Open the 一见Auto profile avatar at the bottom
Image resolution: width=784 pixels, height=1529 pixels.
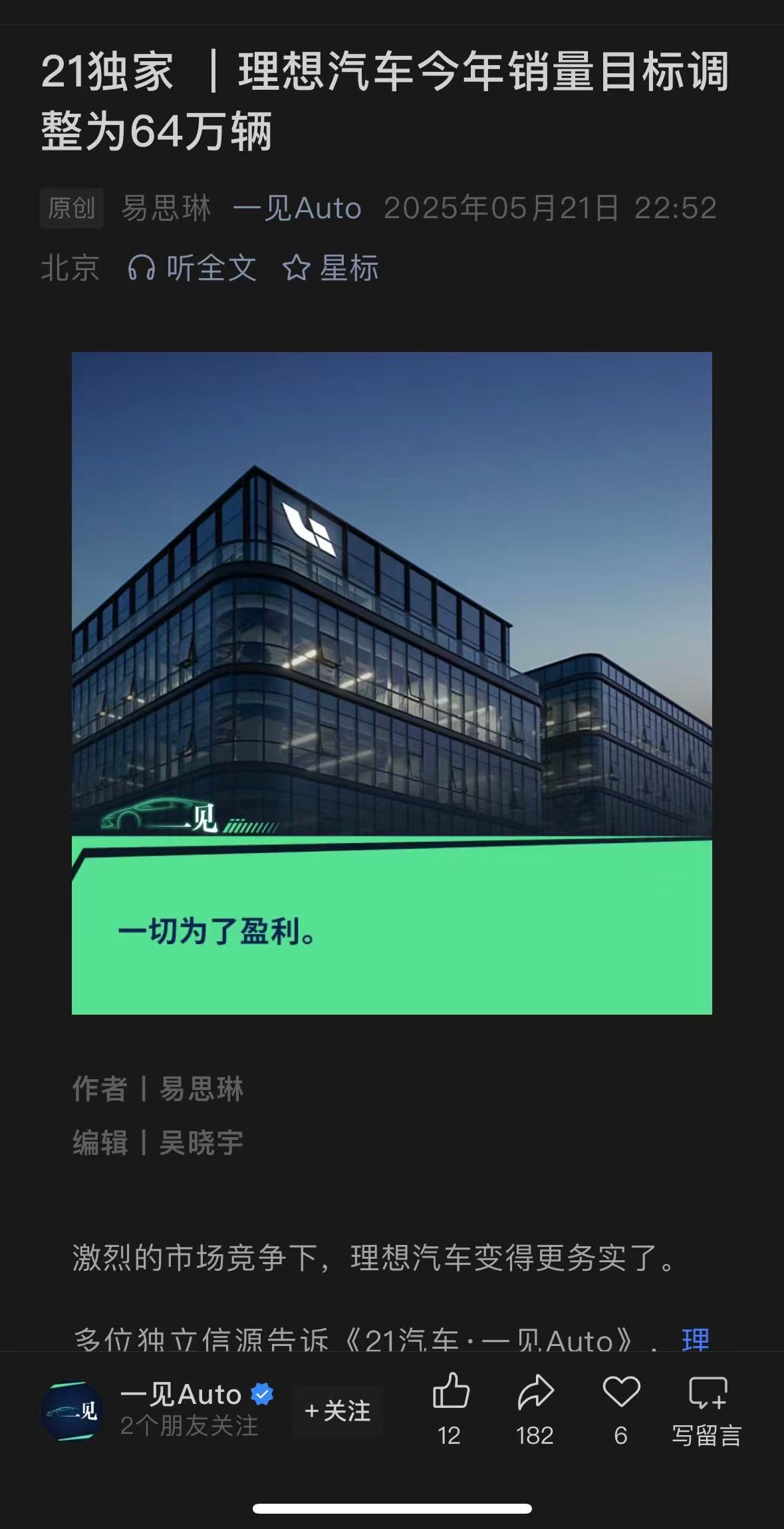coord(72,1411)
